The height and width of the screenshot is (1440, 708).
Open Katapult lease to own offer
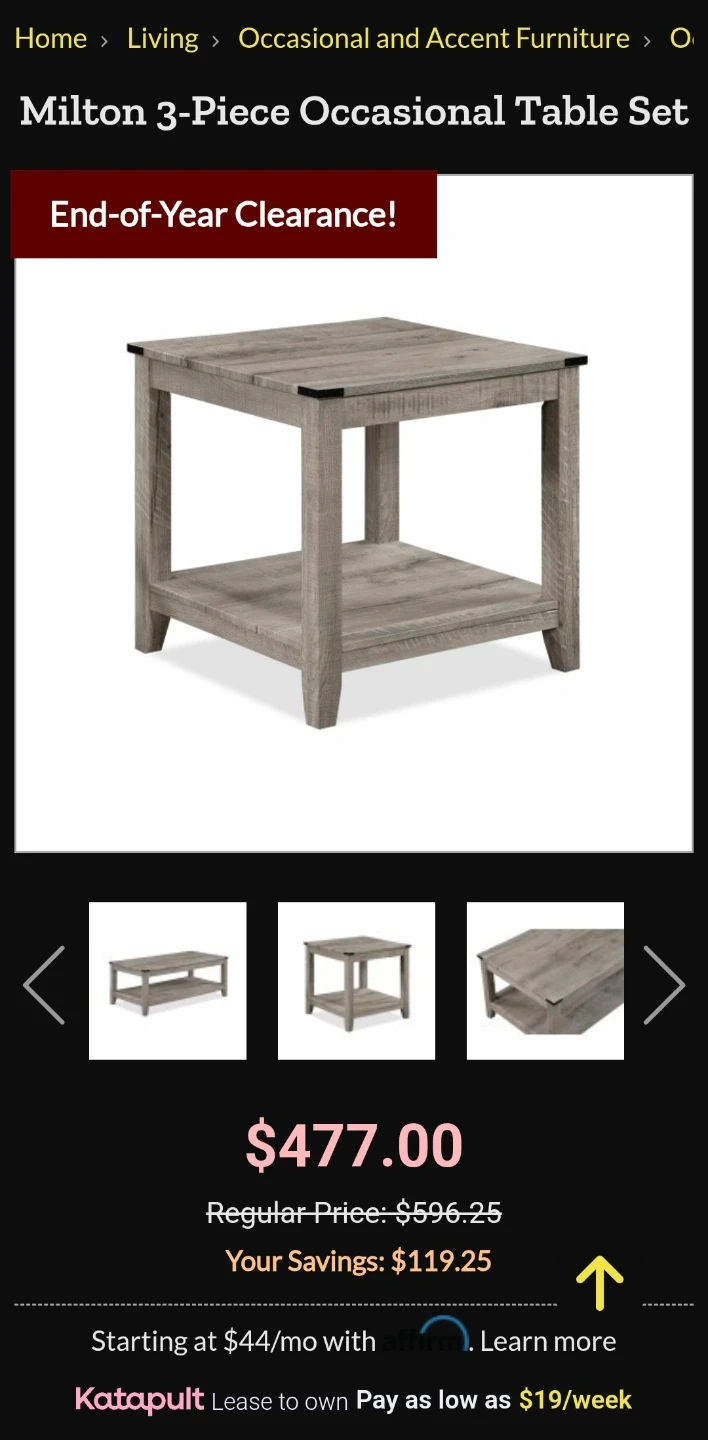pyautogui.click(x=353, y=1399)
